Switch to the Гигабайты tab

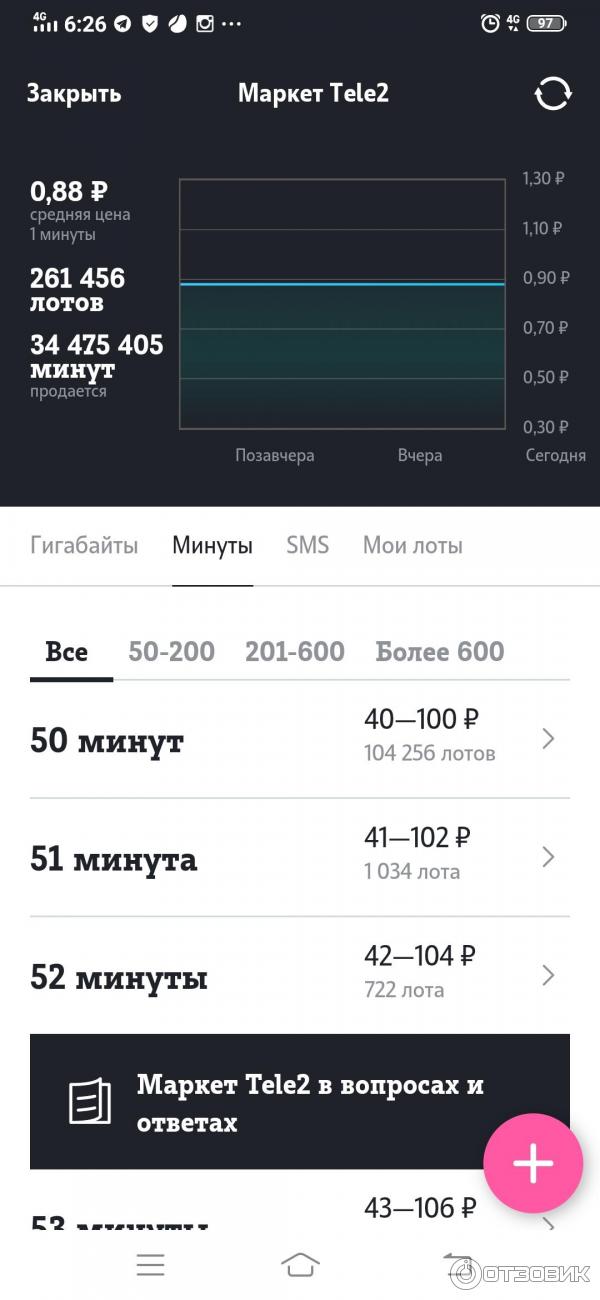(84, 546)
